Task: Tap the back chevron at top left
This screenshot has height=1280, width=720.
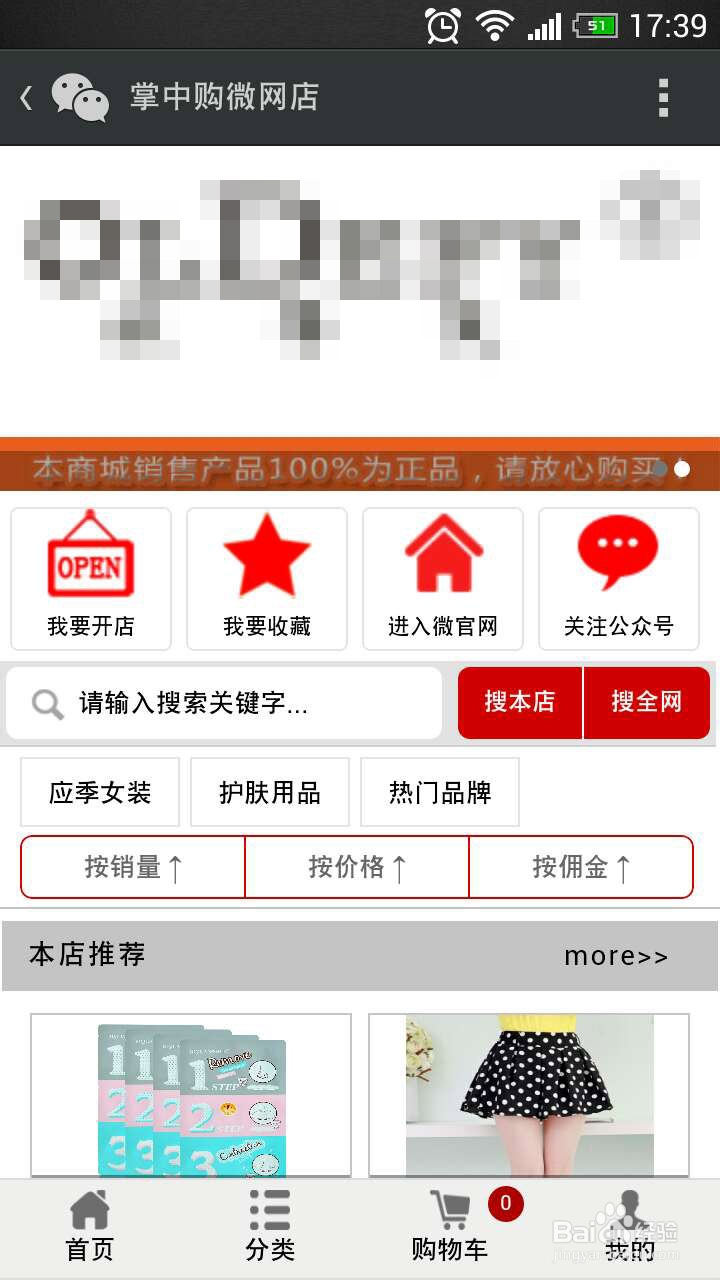Action: click(x=25, y=97)
